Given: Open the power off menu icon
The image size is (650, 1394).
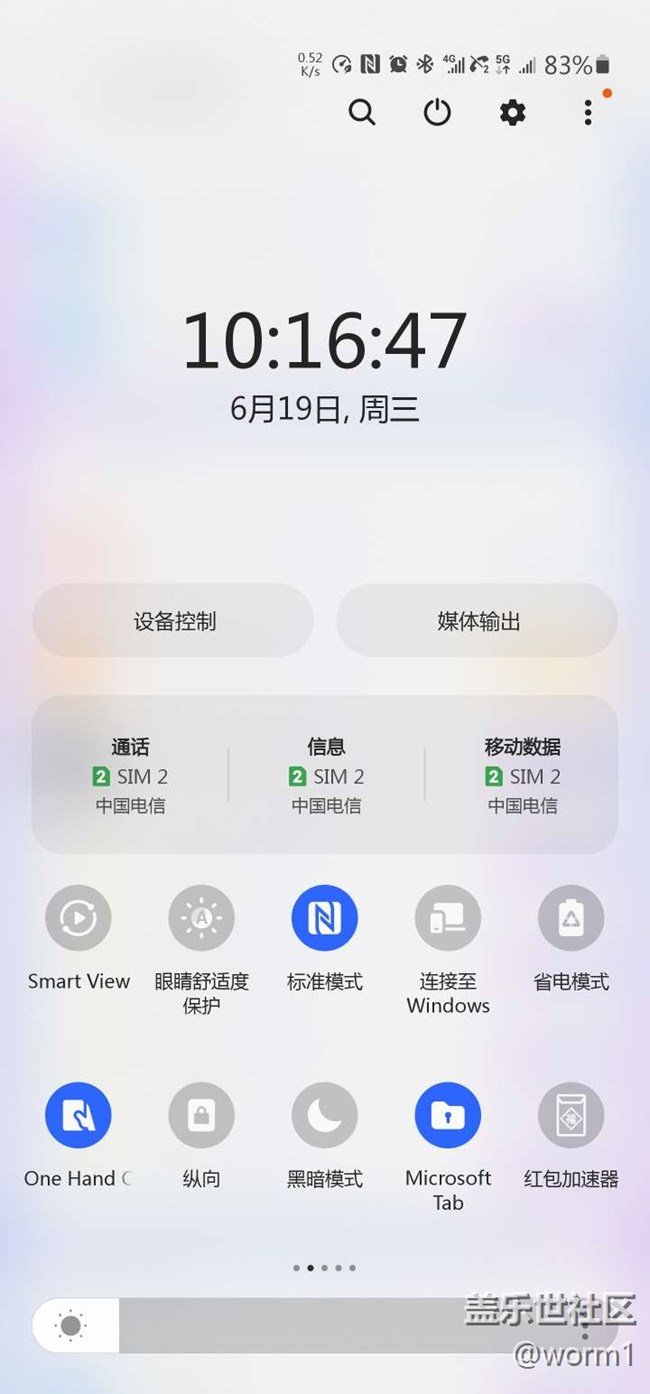Looking at the screenshot, I should pyautogui.click(x=437, y=113).
